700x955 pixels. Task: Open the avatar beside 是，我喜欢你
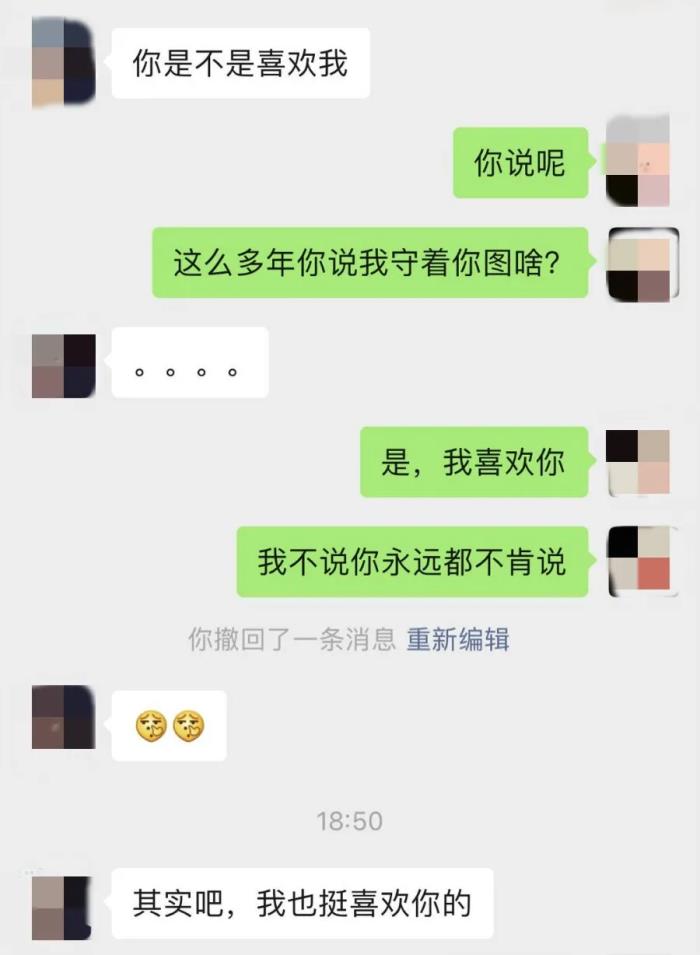(638, 462)
